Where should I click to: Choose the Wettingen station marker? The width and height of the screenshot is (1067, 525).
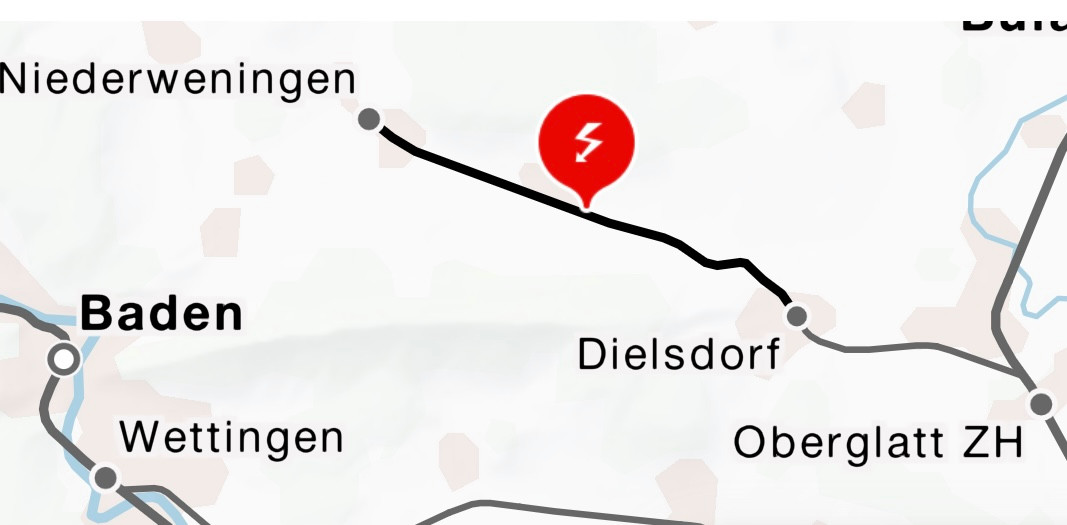(x=106, y=477)
